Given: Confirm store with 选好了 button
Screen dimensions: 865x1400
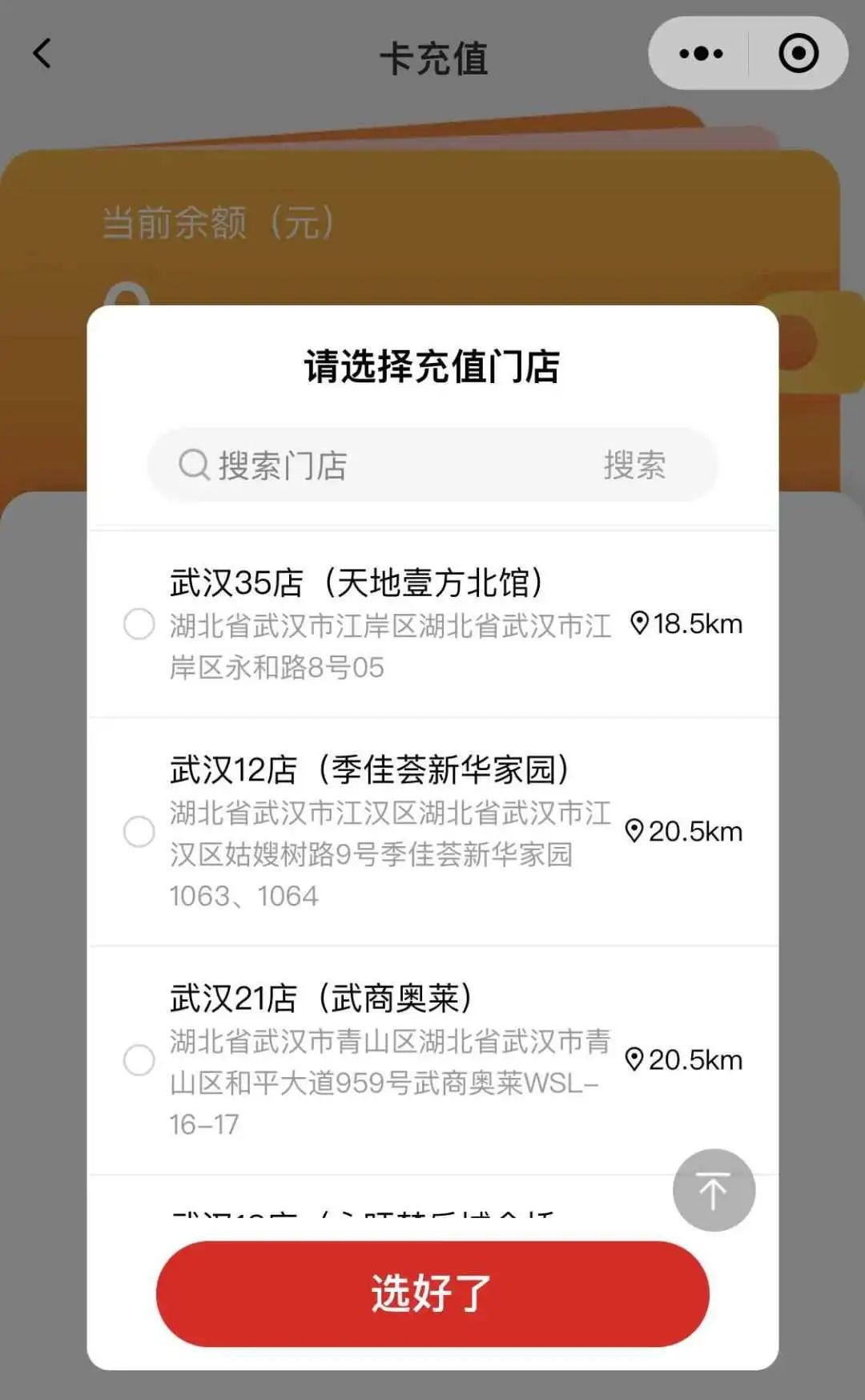Looking at the screenshot, I should (432, 1293).
